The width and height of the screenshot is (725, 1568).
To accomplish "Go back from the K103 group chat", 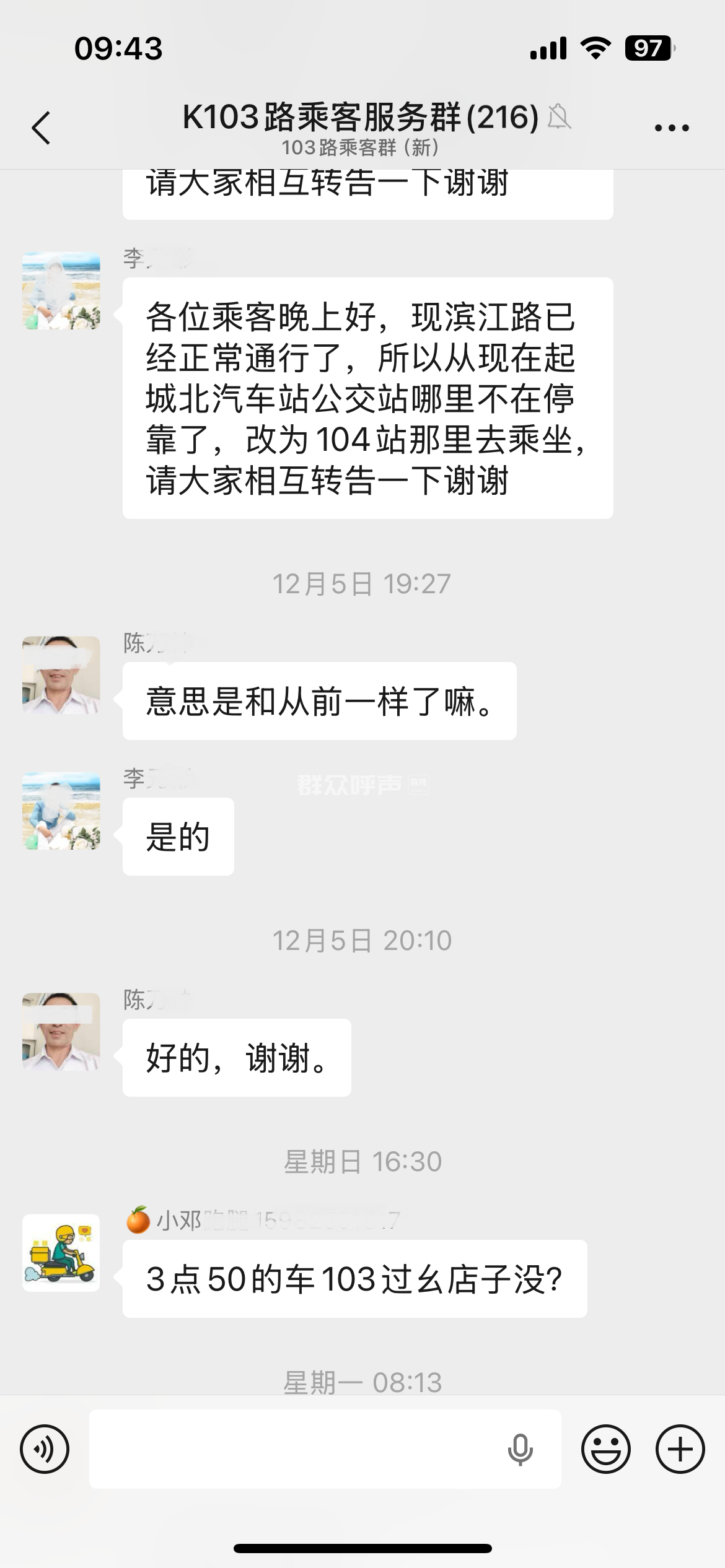I will pos(41,128).
